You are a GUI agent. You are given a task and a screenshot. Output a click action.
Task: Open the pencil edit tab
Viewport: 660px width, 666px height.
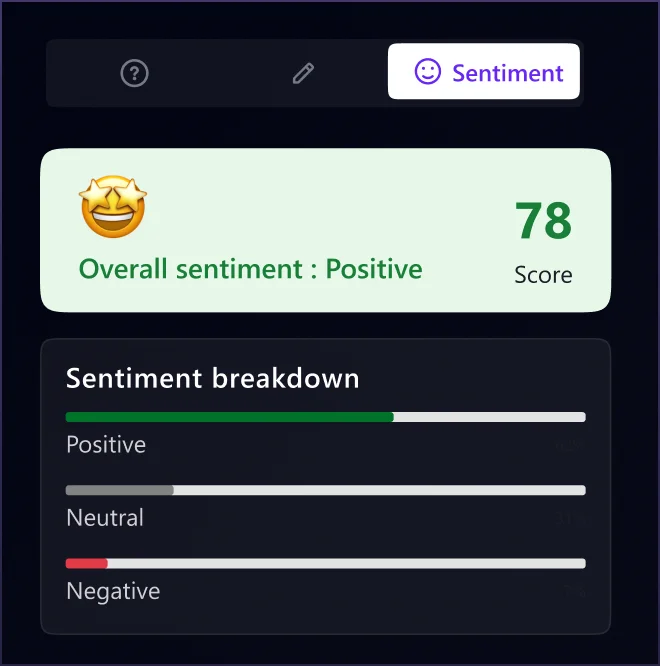click(303, 73)
